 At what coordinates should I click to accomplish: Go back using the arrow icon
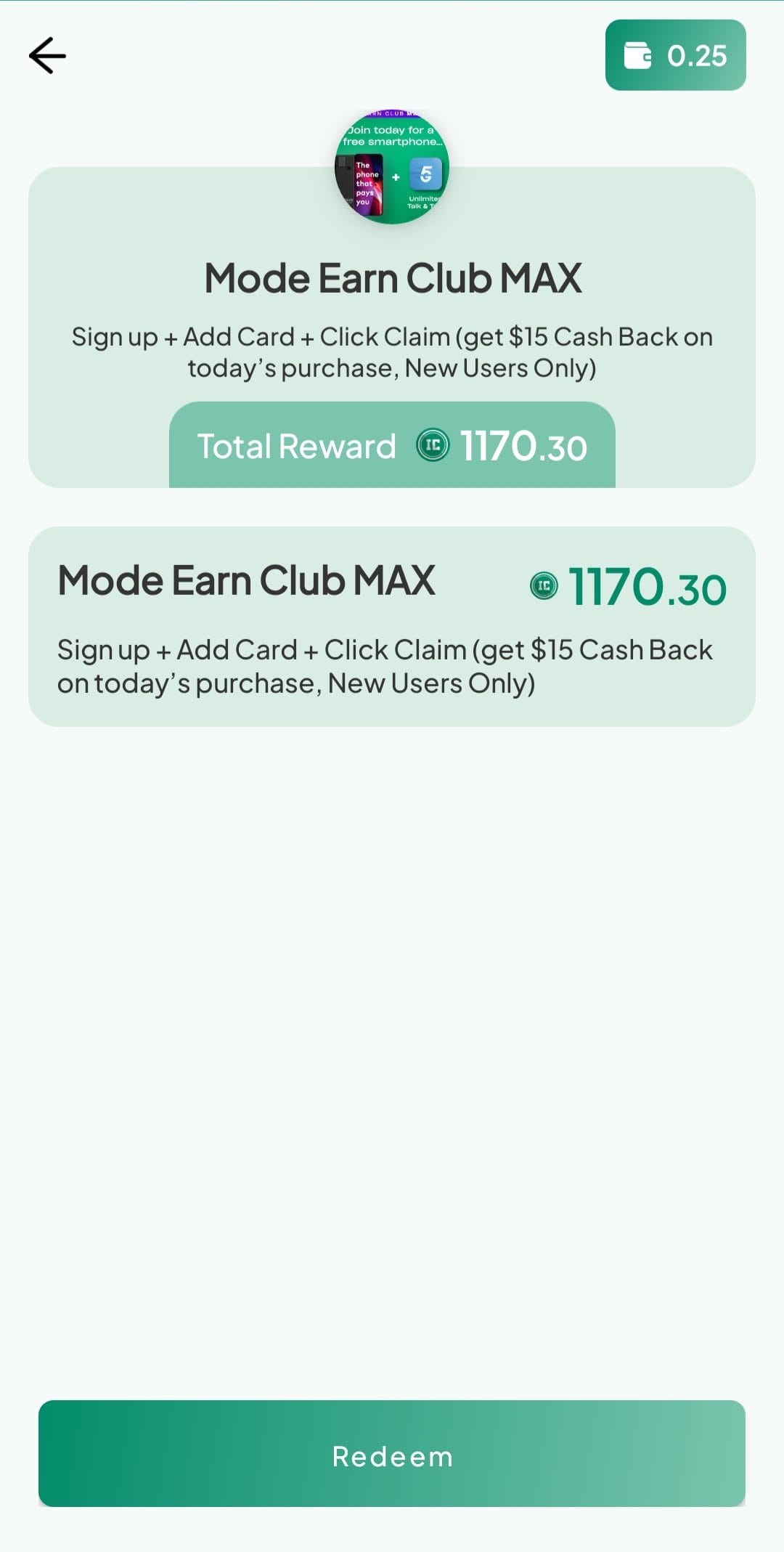tap(48, 55)
